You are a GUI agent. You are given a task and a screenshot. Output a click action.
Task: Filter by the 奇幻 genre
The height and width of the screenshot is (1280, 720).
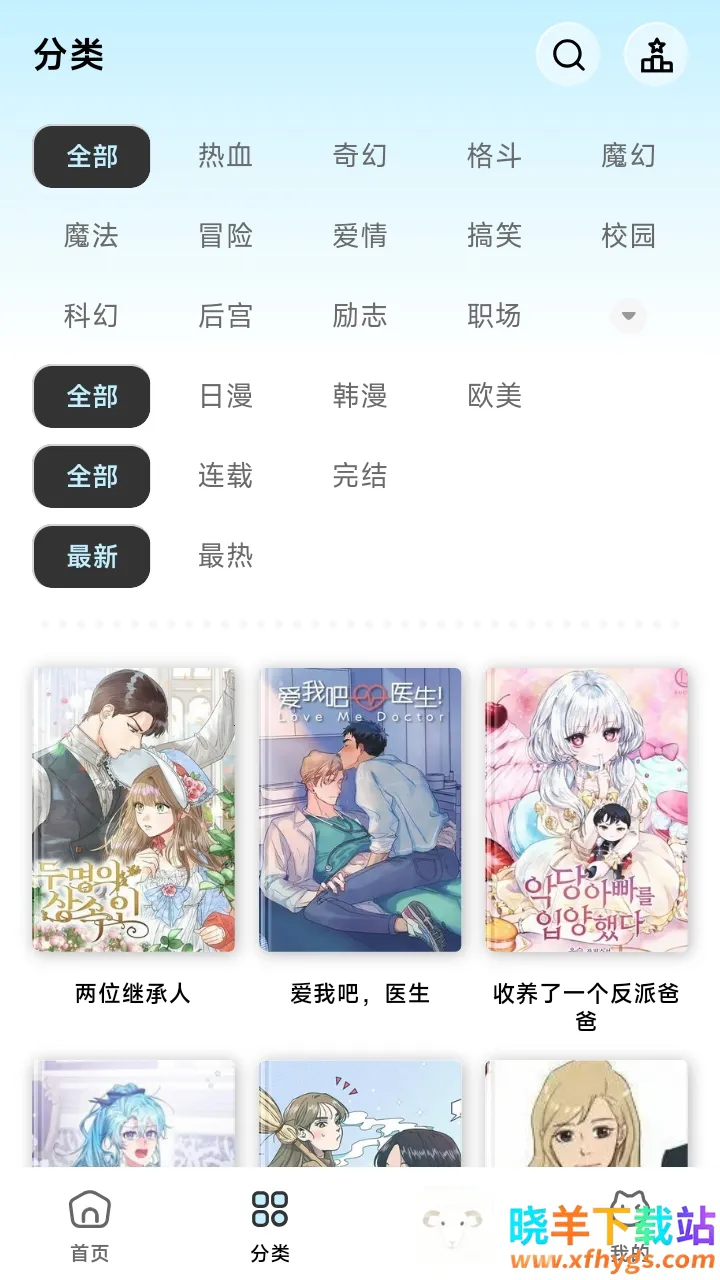(360, 156)
